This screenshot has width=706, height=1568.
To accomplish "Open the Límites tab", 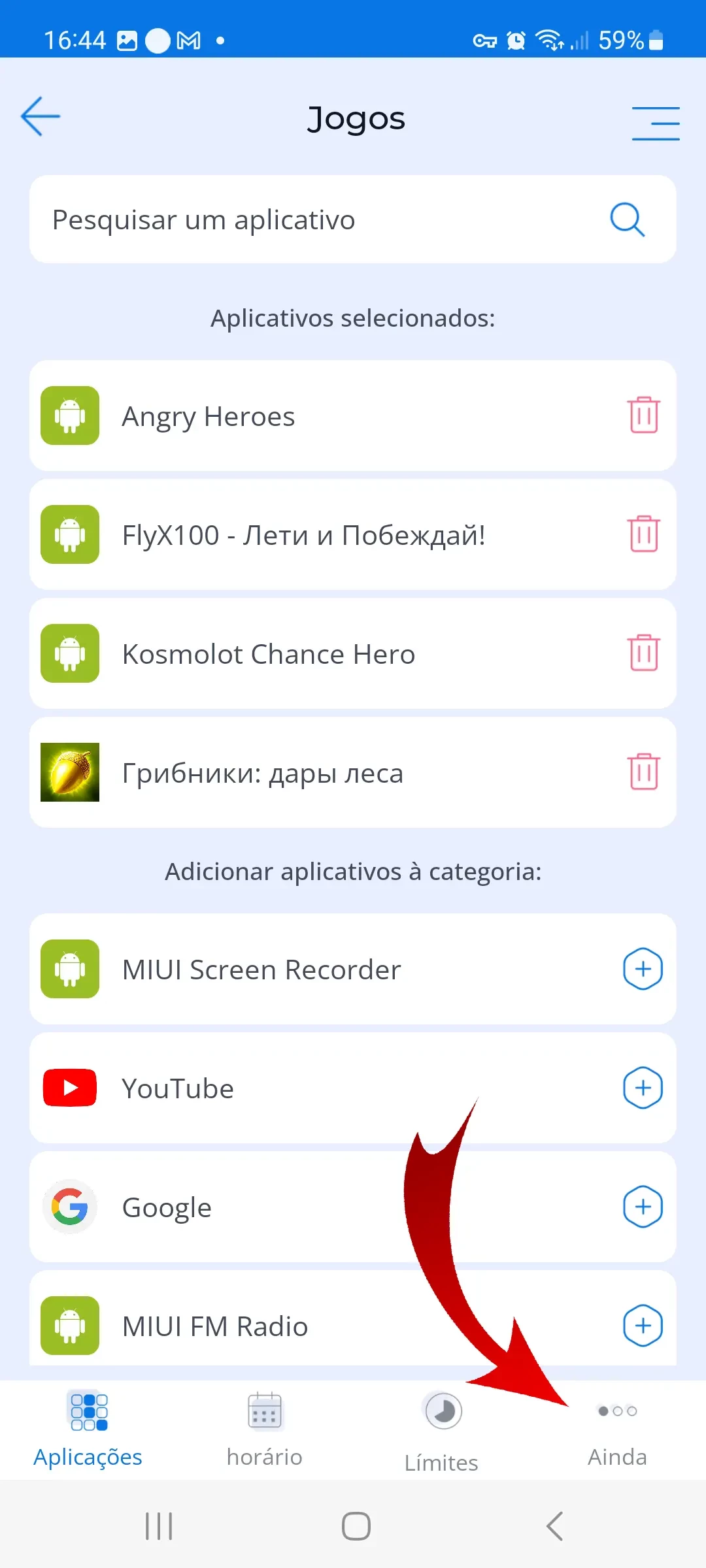I will [x=441, y=1431].
